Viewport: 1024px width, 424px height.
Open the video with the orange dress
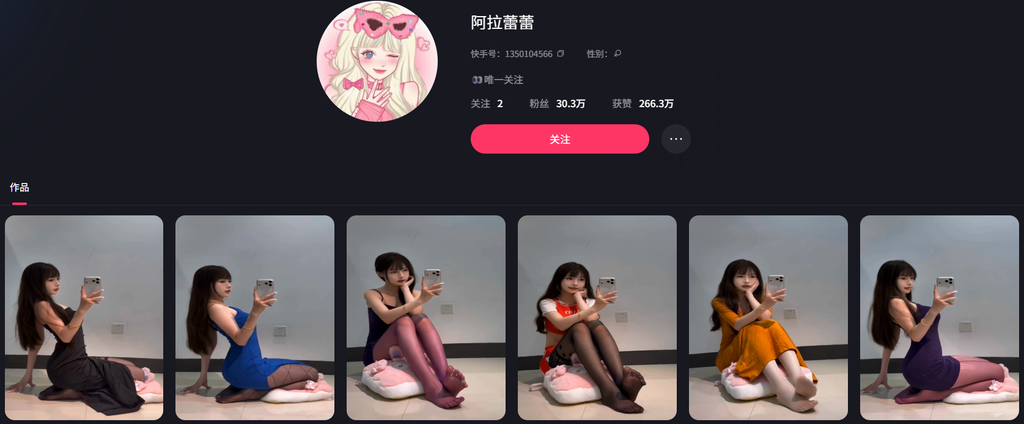(x=768, y=318)
